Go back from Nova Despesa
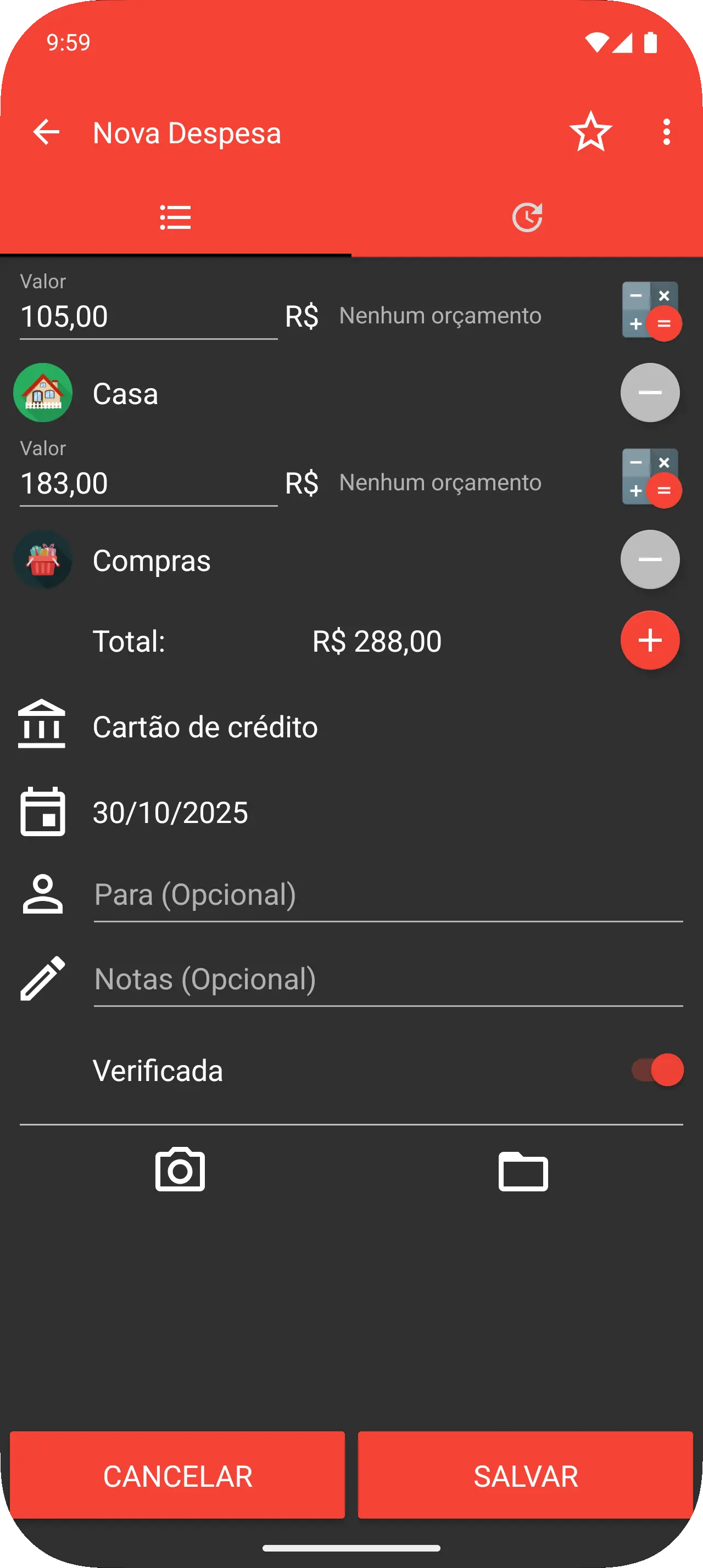This screenshot has width=703, height=1568. (46, 132)
